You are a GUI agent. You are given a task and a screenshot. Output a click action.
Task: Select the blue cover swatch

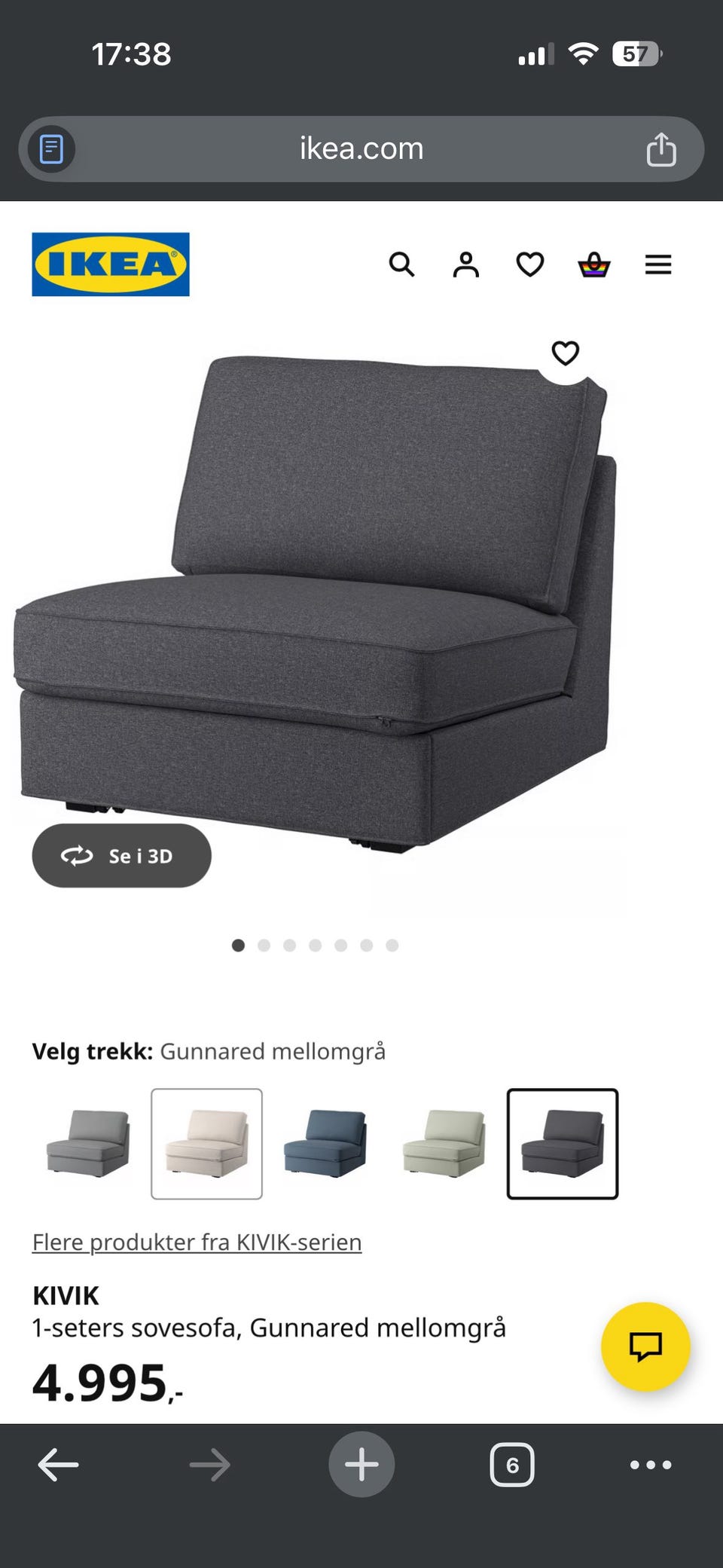tap(325, 1143)
